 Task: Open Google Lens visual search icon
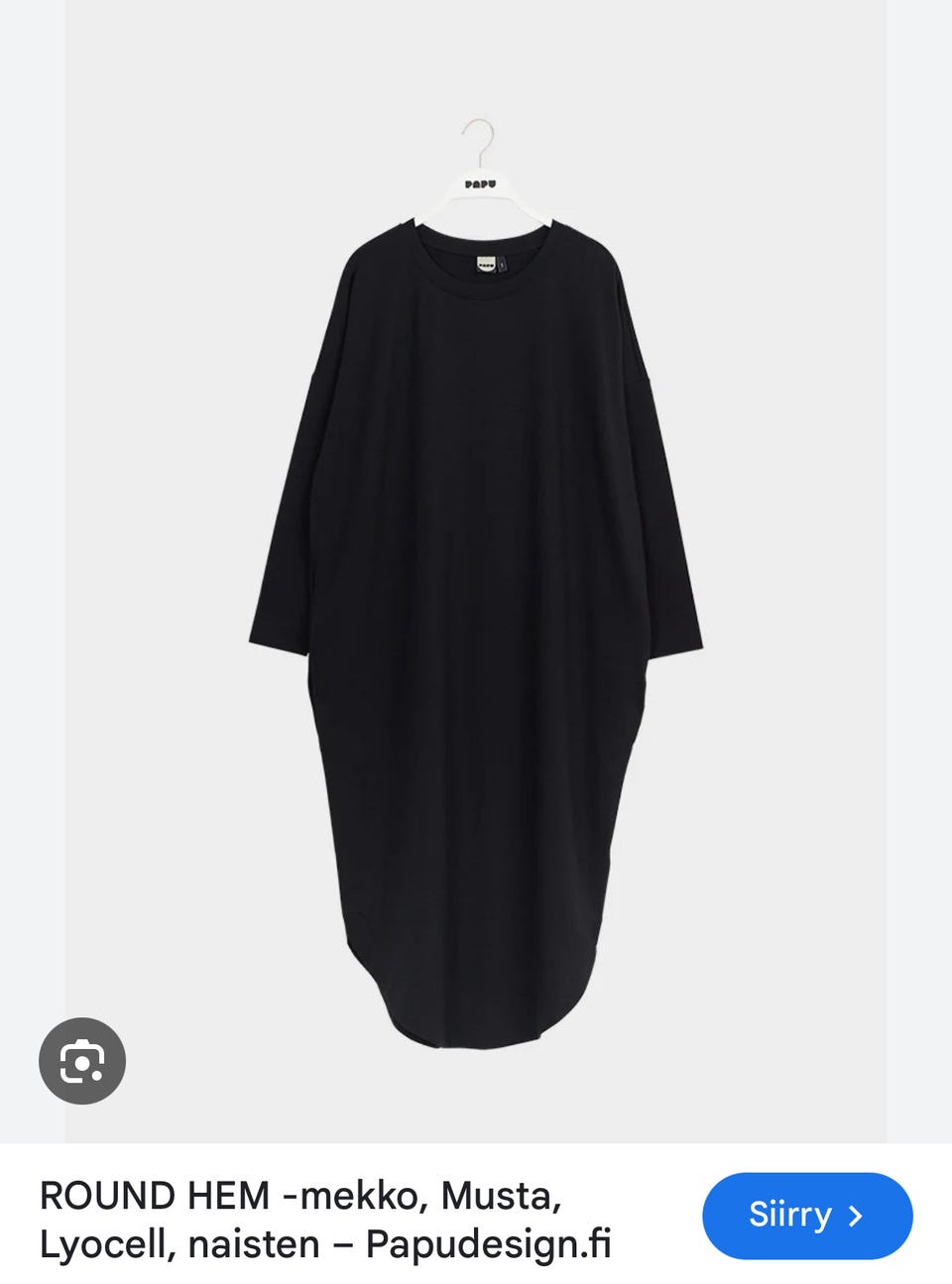coord(82,1061)
